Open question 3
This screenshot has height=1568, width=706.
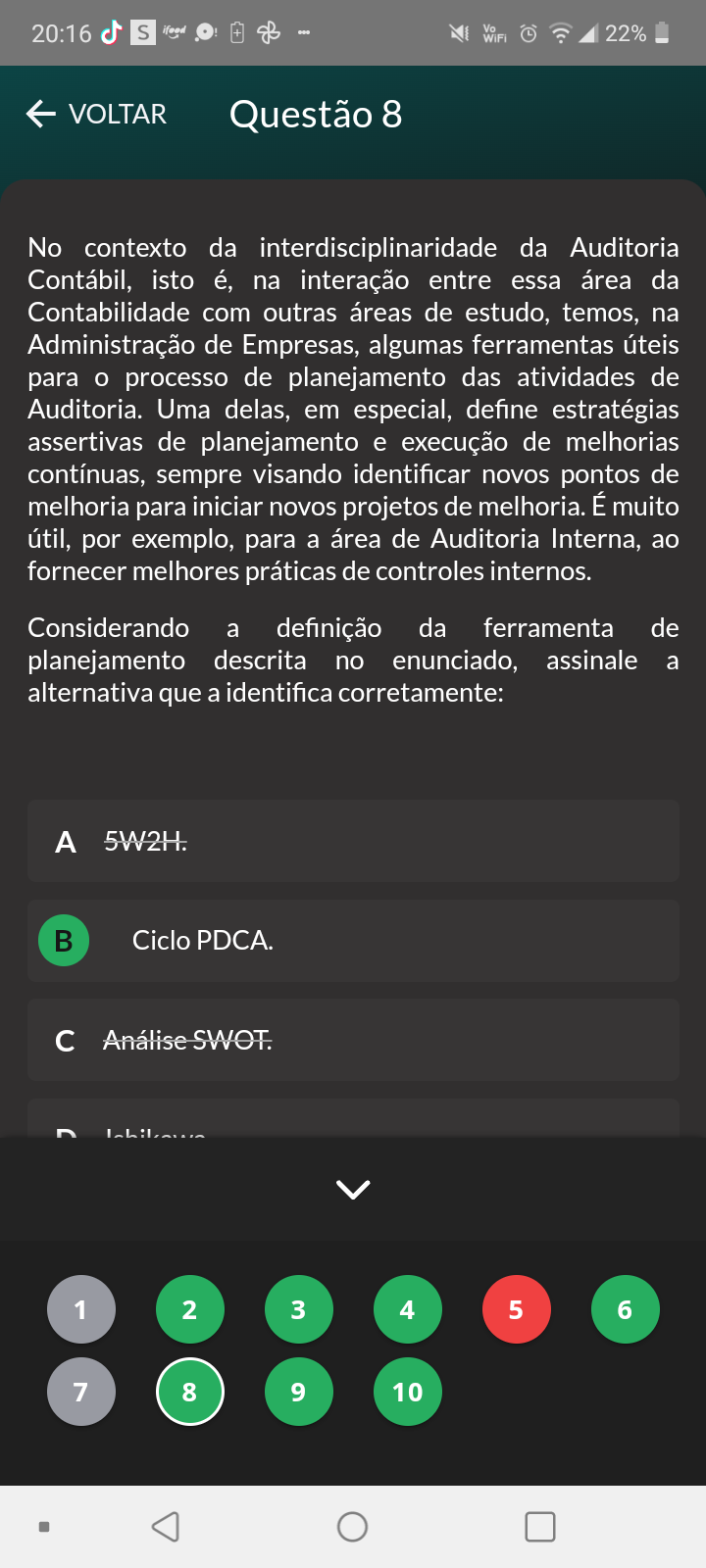(x=299, y=1309)
